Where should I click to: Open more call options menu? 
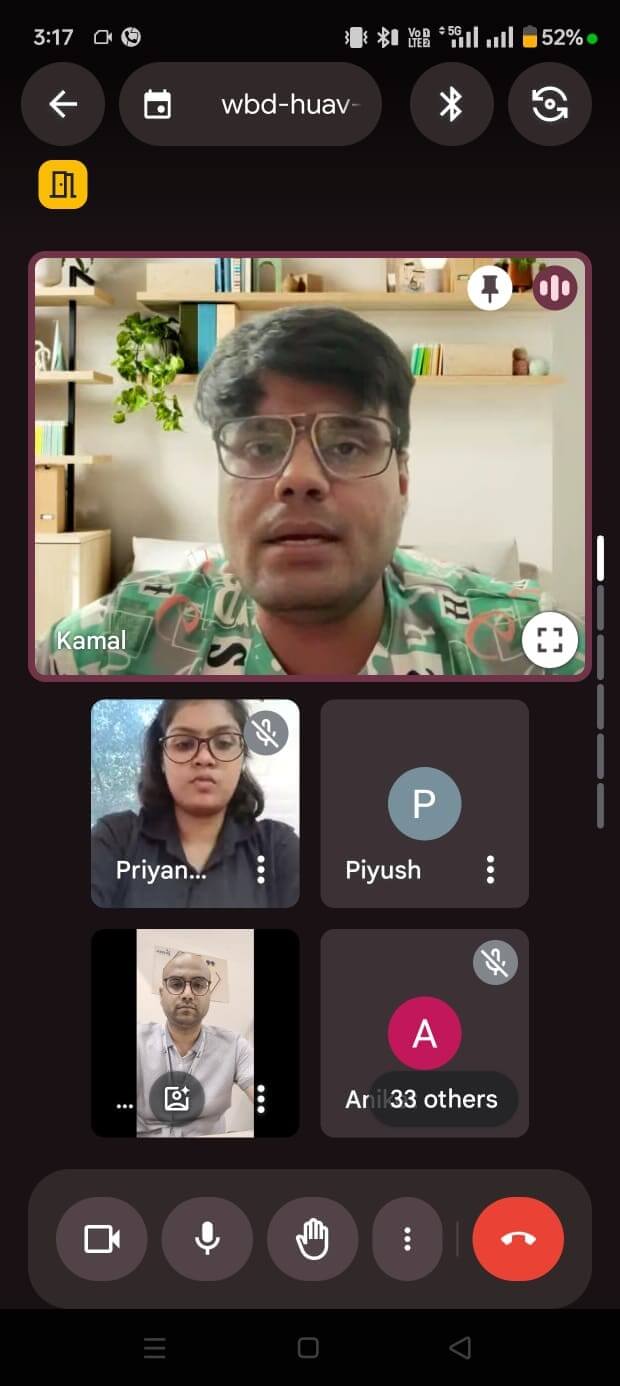[x=406, y=1240]
